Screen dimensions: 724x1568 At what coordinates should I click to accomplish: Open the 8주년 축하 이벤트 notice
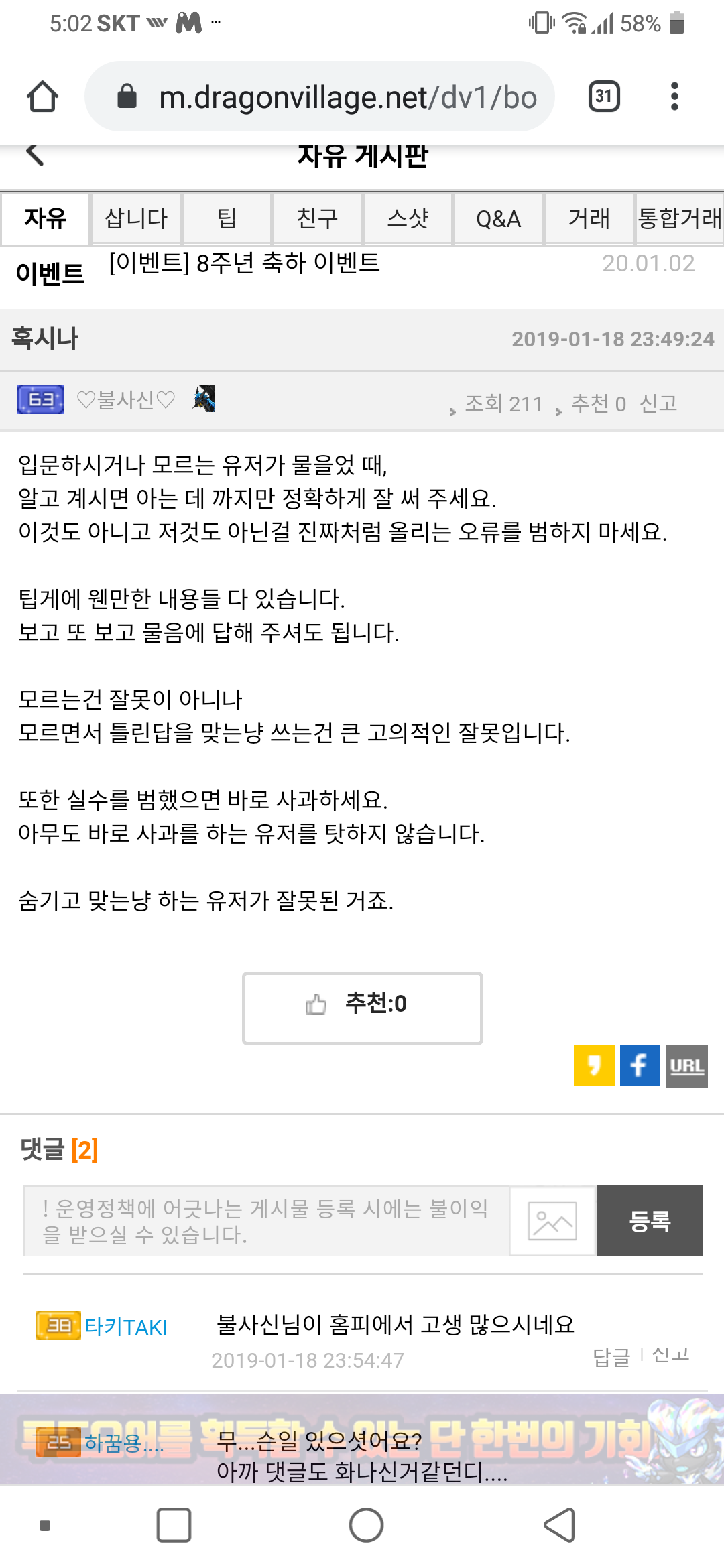(244, 263)
